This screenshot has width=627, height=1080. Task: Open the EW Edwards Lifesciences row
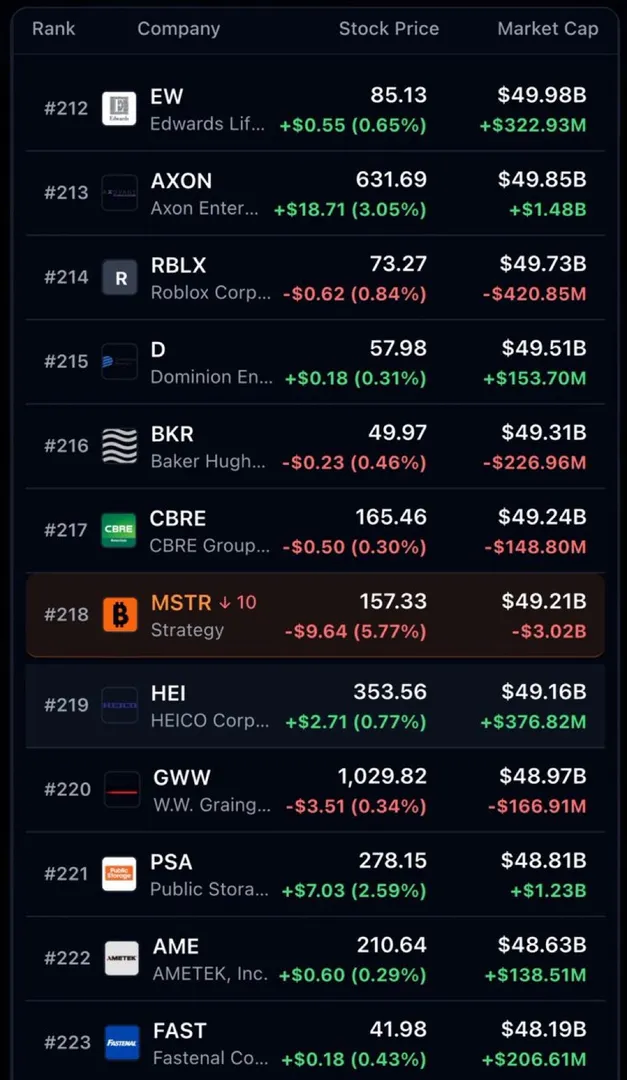314,109
